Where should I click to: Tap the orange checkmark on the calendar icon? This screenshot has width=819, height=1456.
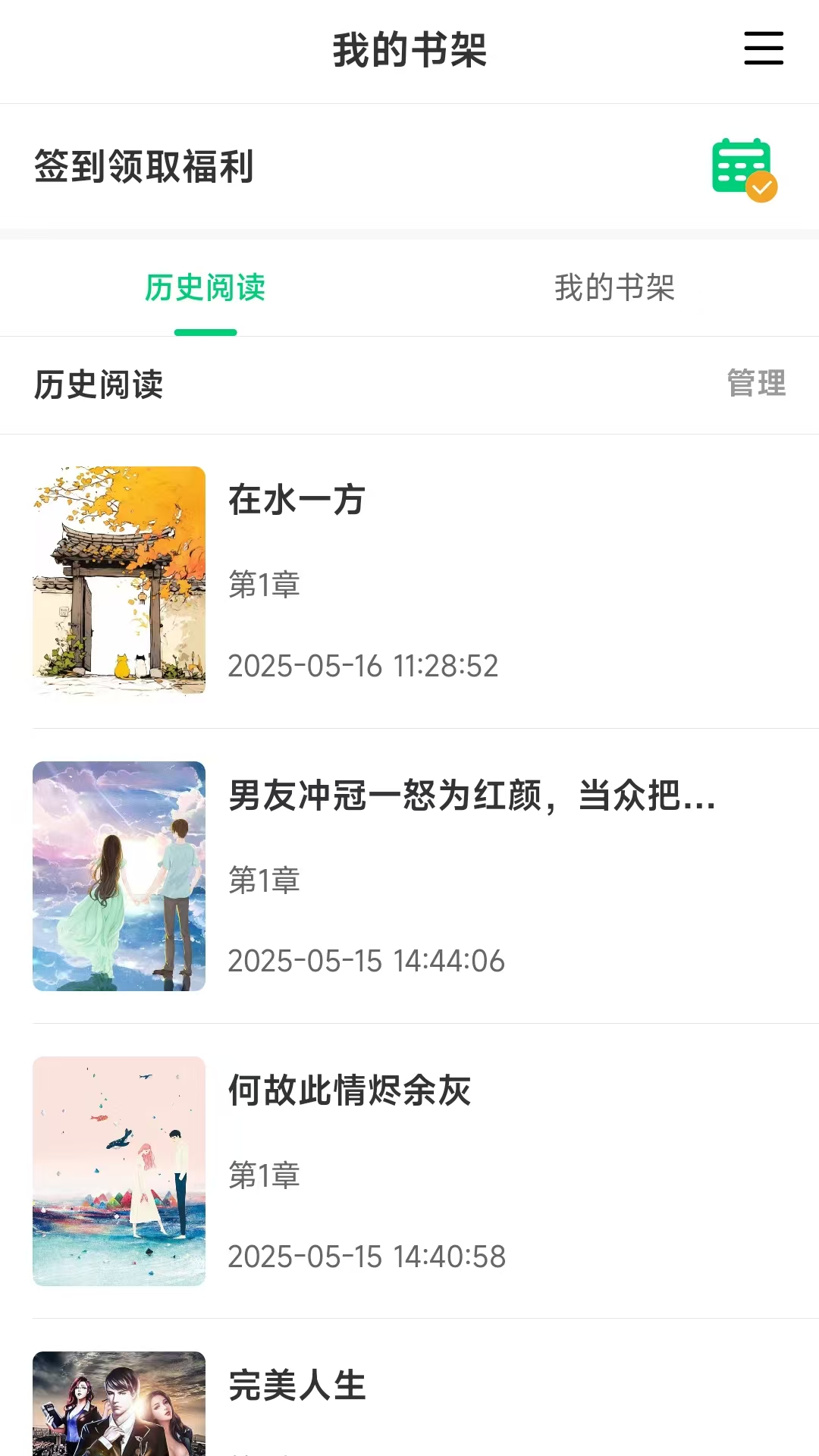(x=761, y=187)
